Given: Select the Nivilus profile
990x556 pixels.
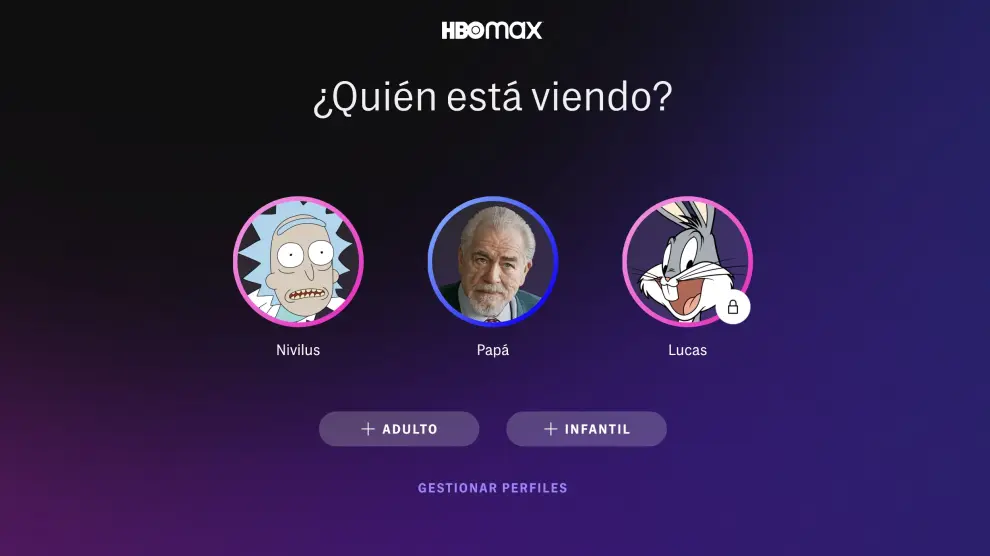Looking at the screenshot, I should point(298,262).
